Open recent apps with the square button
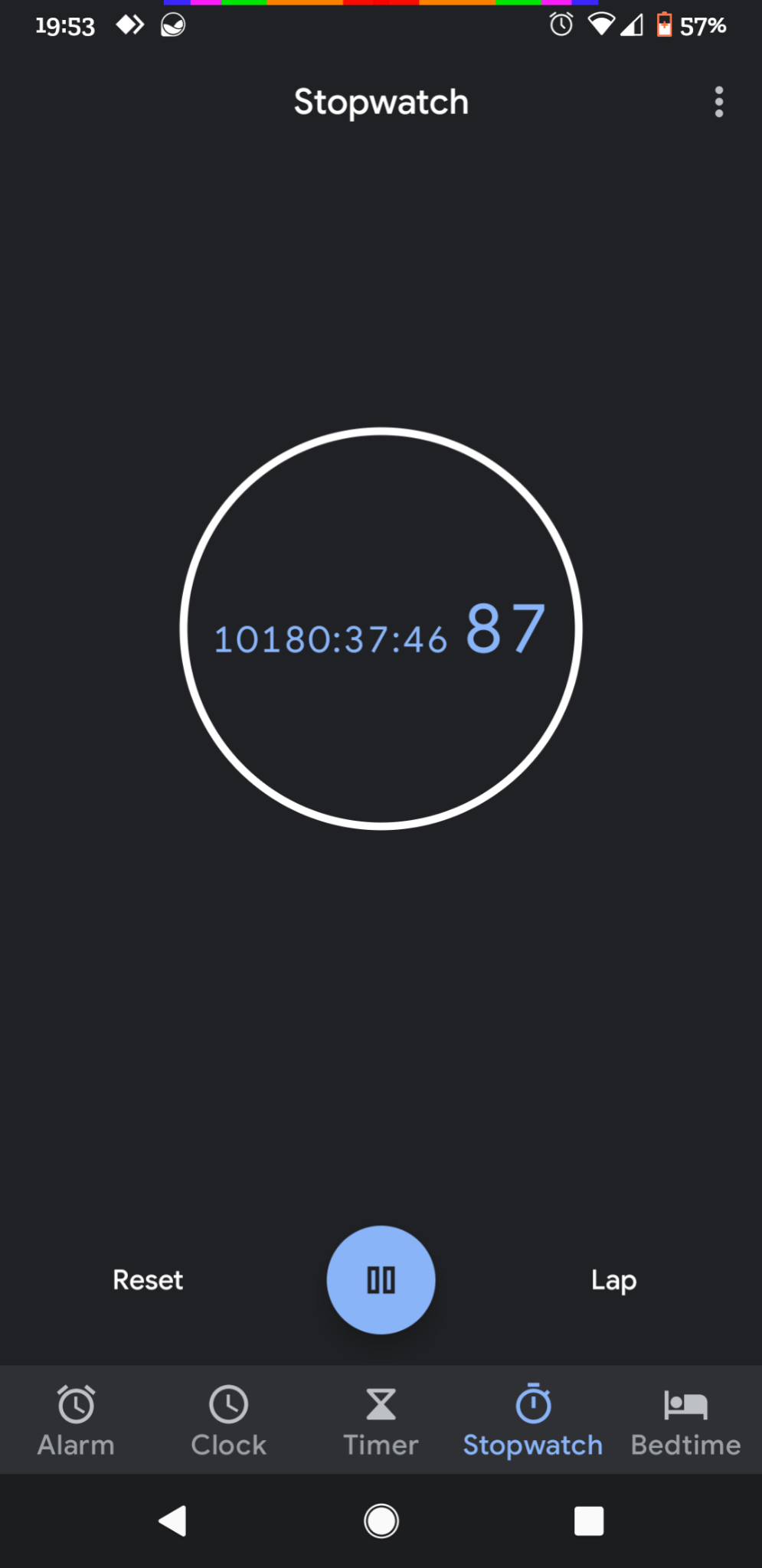This screenshot has width=762, height=1568. click(589, 1521)
